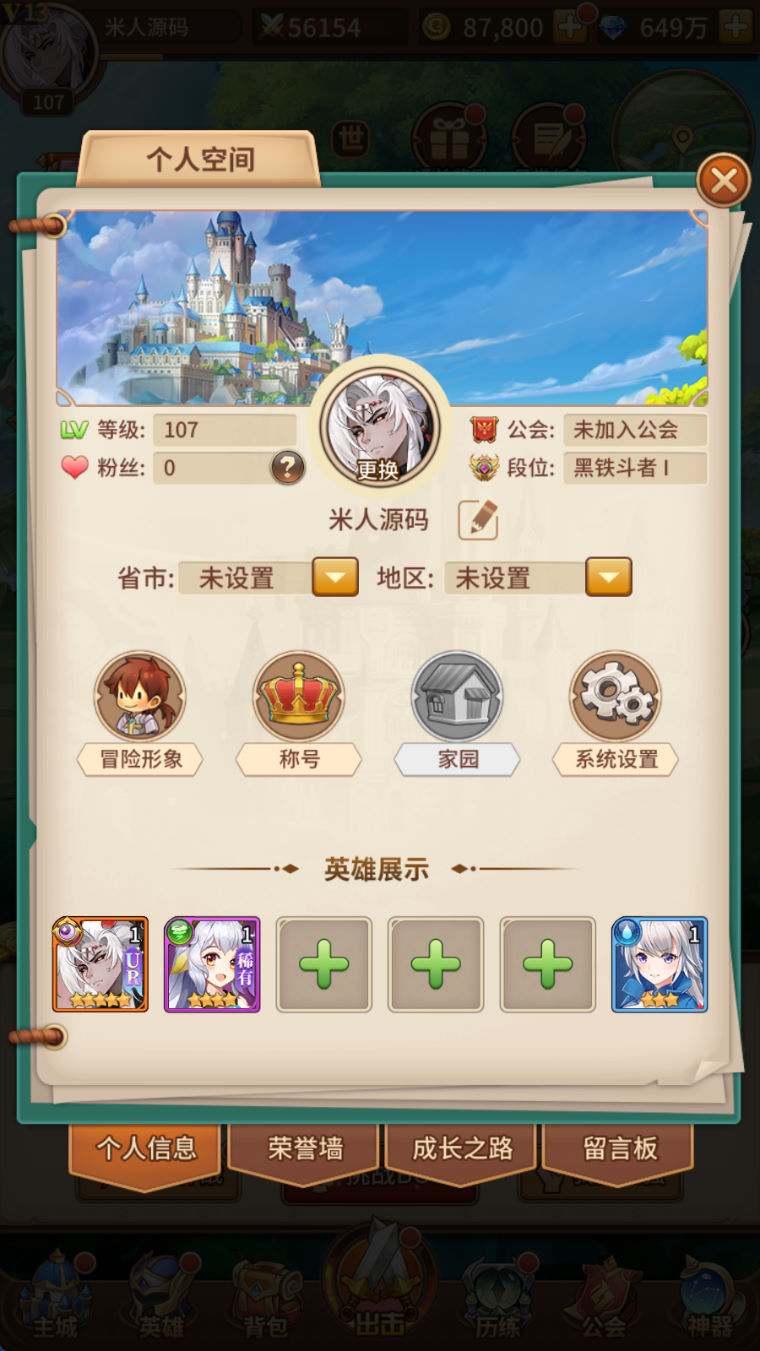Viewport: 760px width, 1351px height.
Task: Open 系统设置 gears
Action: 615,697
